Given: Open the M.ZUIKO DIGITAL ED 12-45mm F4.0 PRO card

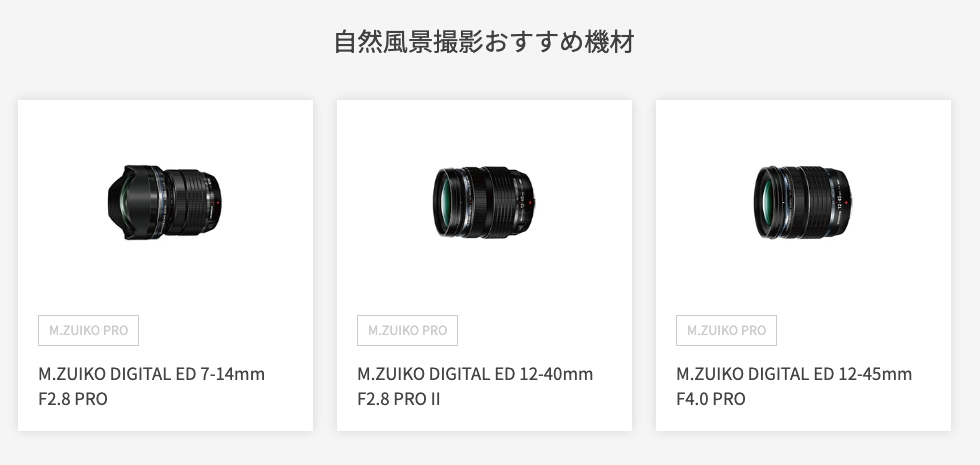Looking at the screenshot, I should tap(803, 266).
